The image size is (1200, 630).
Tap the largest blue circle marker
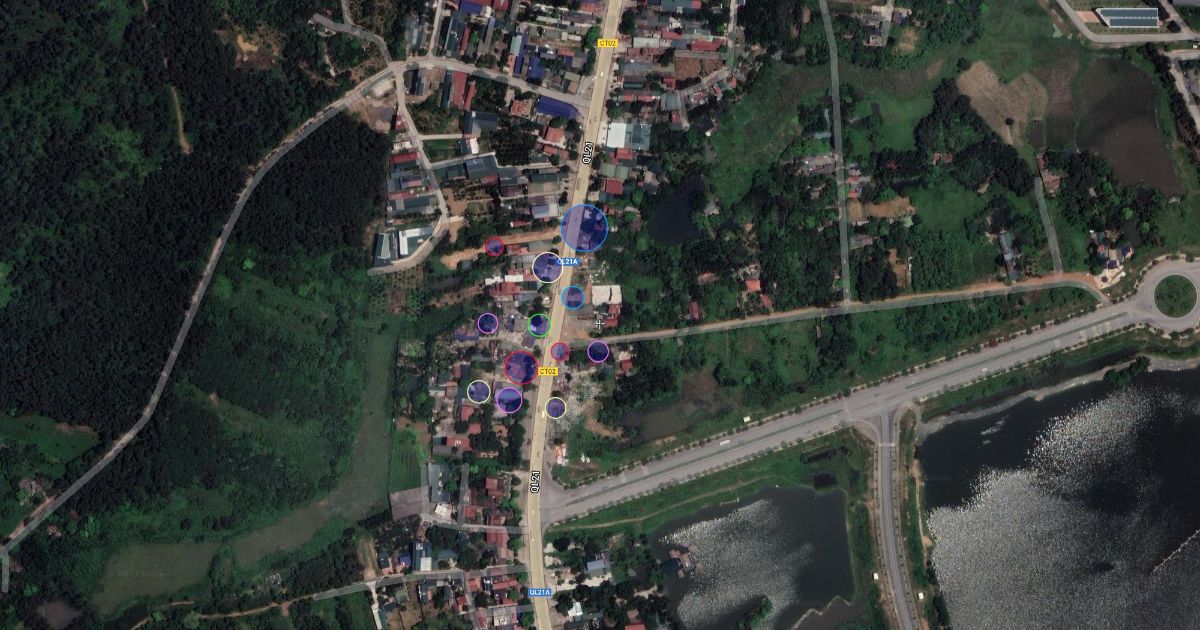(x=584, y=228)
